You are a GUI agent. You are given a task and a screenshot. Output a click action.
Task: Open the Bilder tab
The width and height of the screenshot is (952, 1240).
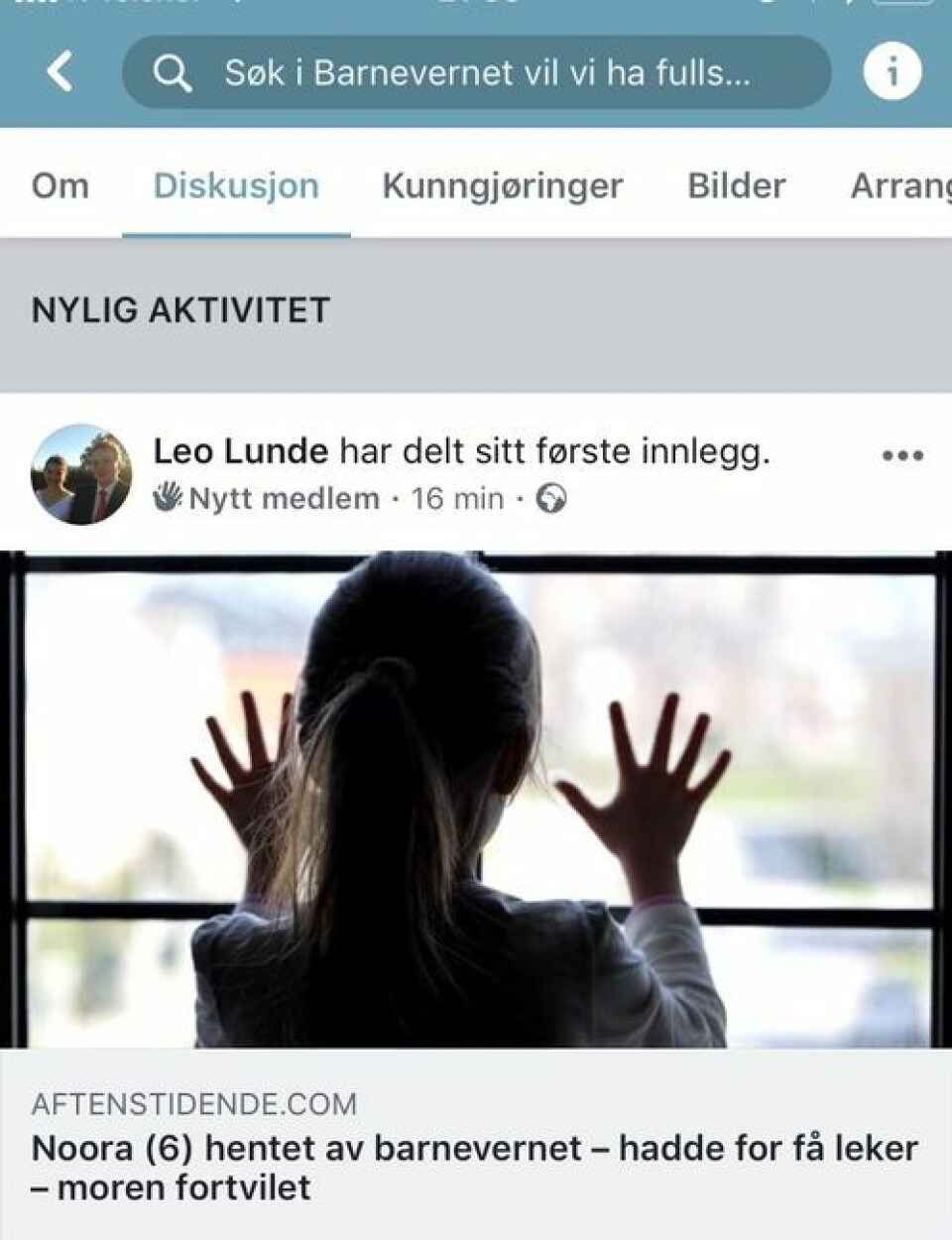click(x=736, y=186)
